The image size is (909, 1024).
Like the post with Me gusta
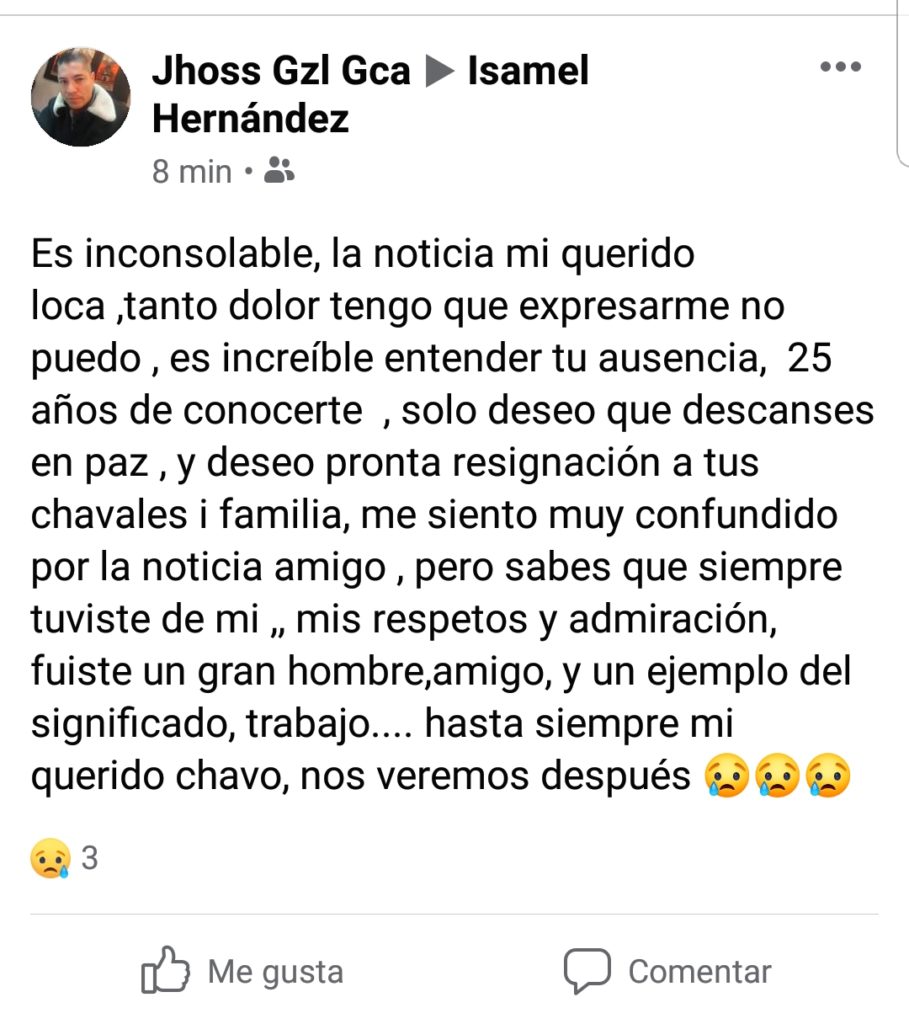tap(243, 970)
